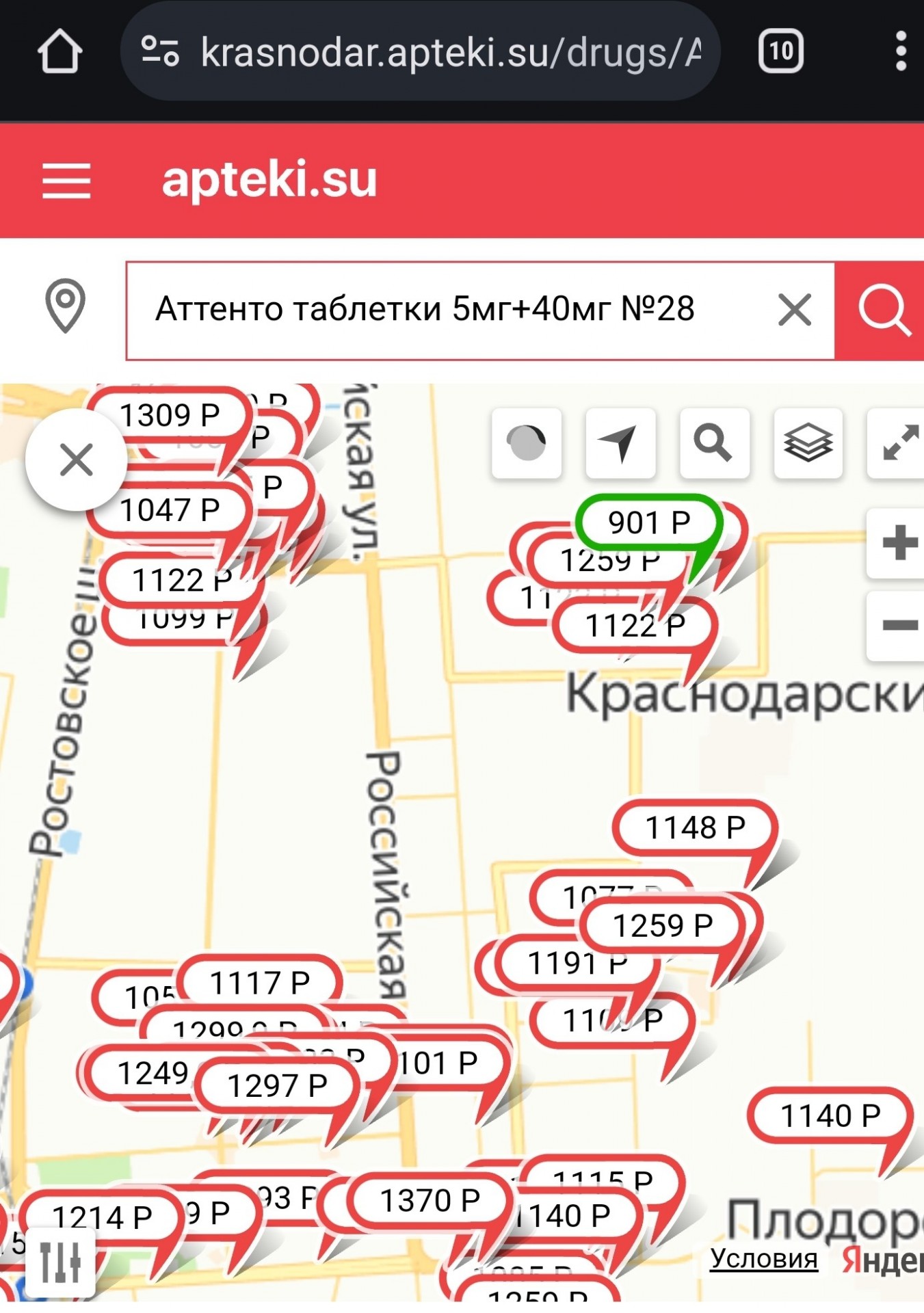The image size is (924, 1313).
Task: Open the Условия link
Action: pos(763,1258)
